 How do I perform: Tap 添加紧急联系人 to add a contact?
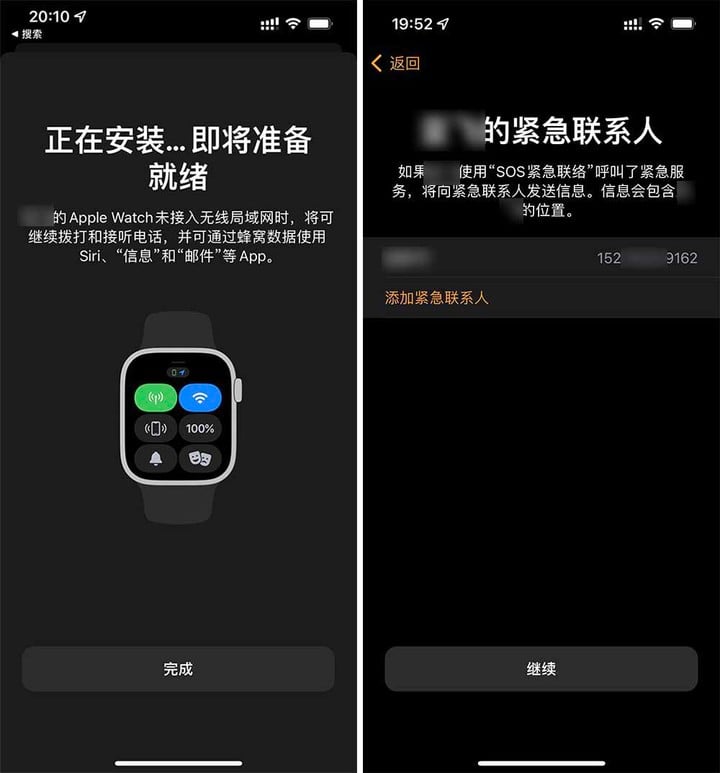pos(437,298)
